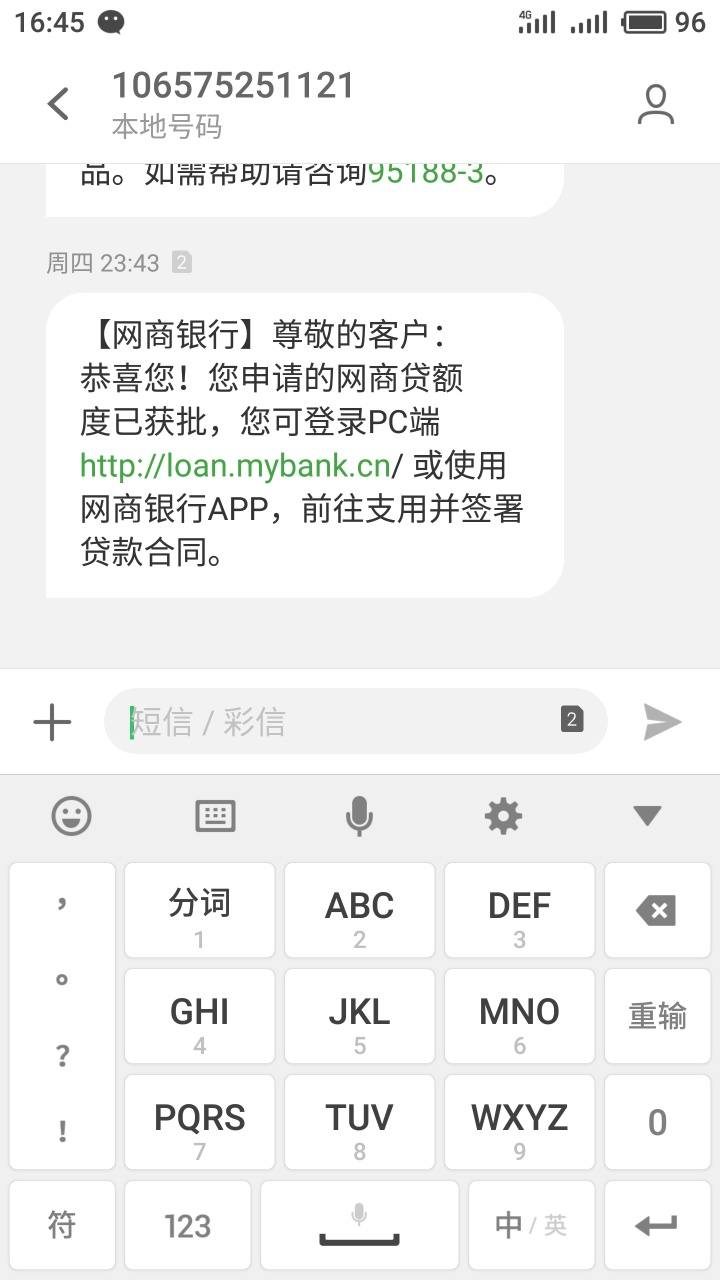The width and height of the screenshot is (720, 1280).
Task: Open the emoji picker on the keyboard
Action: (x=71, y=816)
